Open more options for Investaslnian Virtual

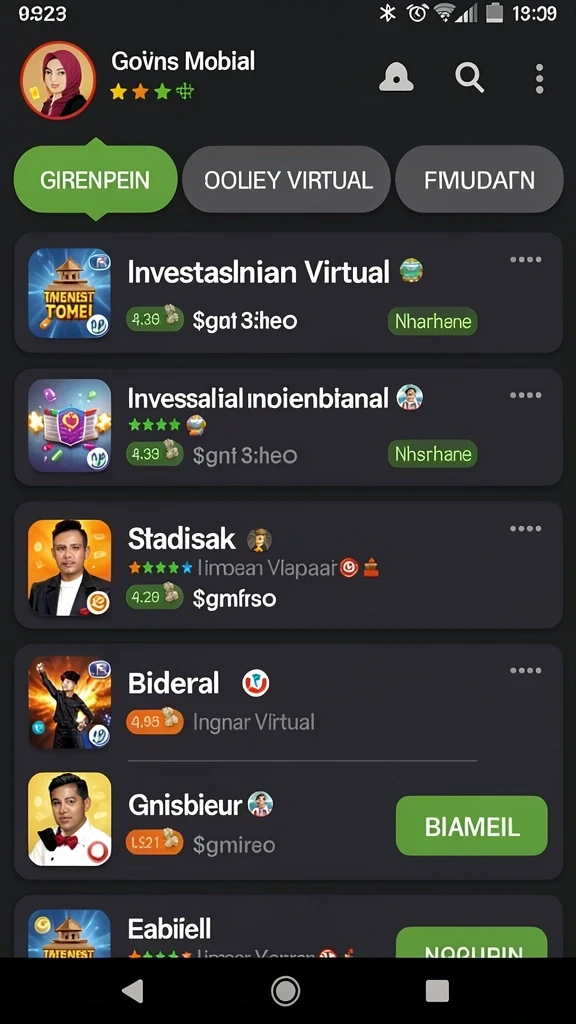click(x=526, y=260)
